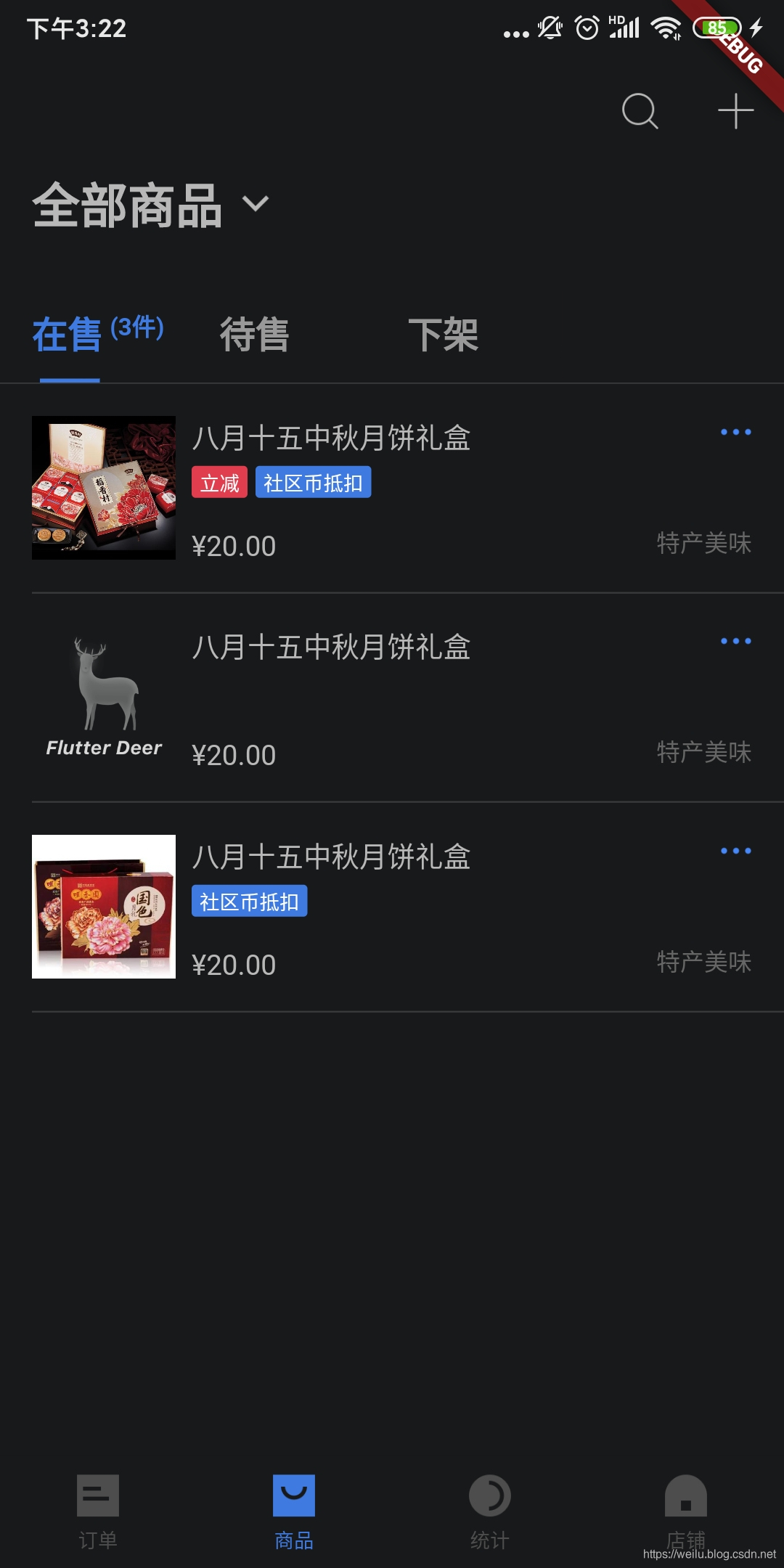This screenshot has width=784, height=1568.
Task: Open the 统计 tab
Action: tap(490, 1510)
